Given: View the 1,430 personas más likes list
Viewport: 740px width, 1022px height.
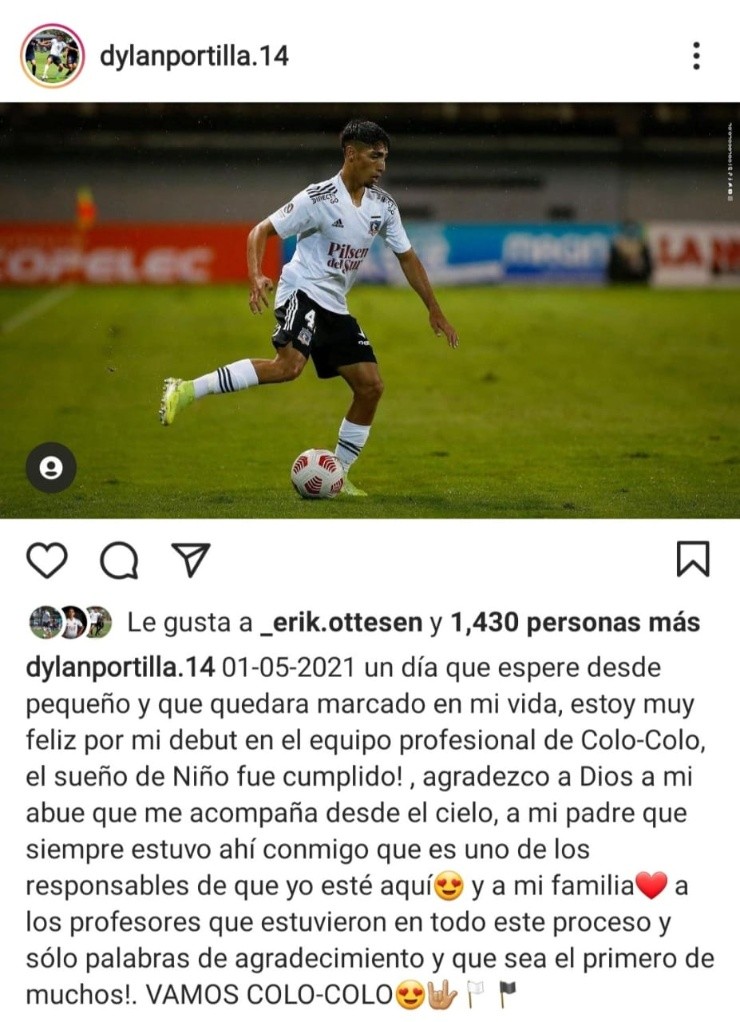Looking at the screenshot, I should click(x=575, y=623).
